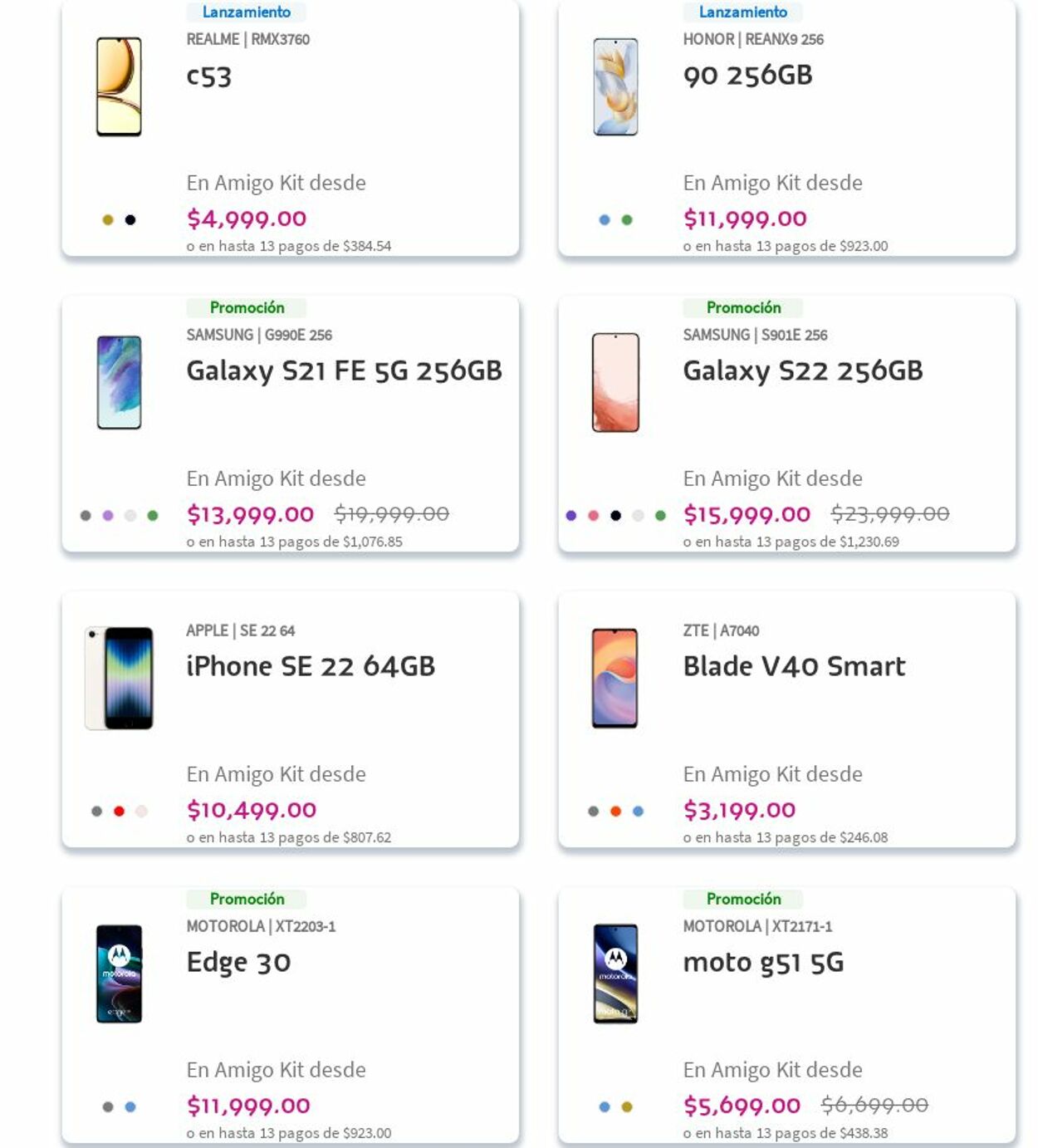Choose the black color for Realme c53
Screen dimensions: 1038x1148
[x=130, y=220]
